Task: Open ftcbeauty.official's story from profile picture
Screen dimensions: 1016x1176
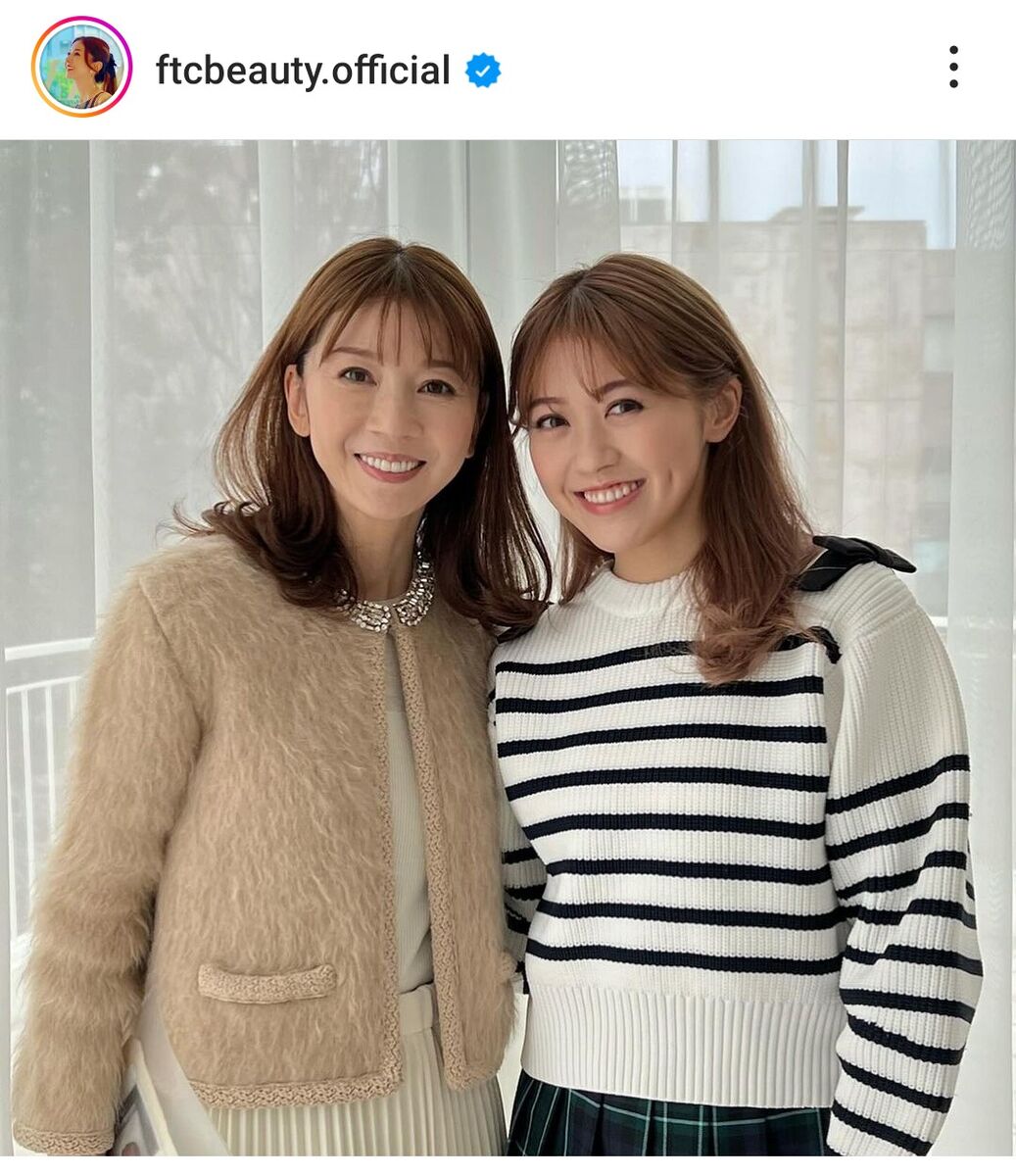Action: 81,68
